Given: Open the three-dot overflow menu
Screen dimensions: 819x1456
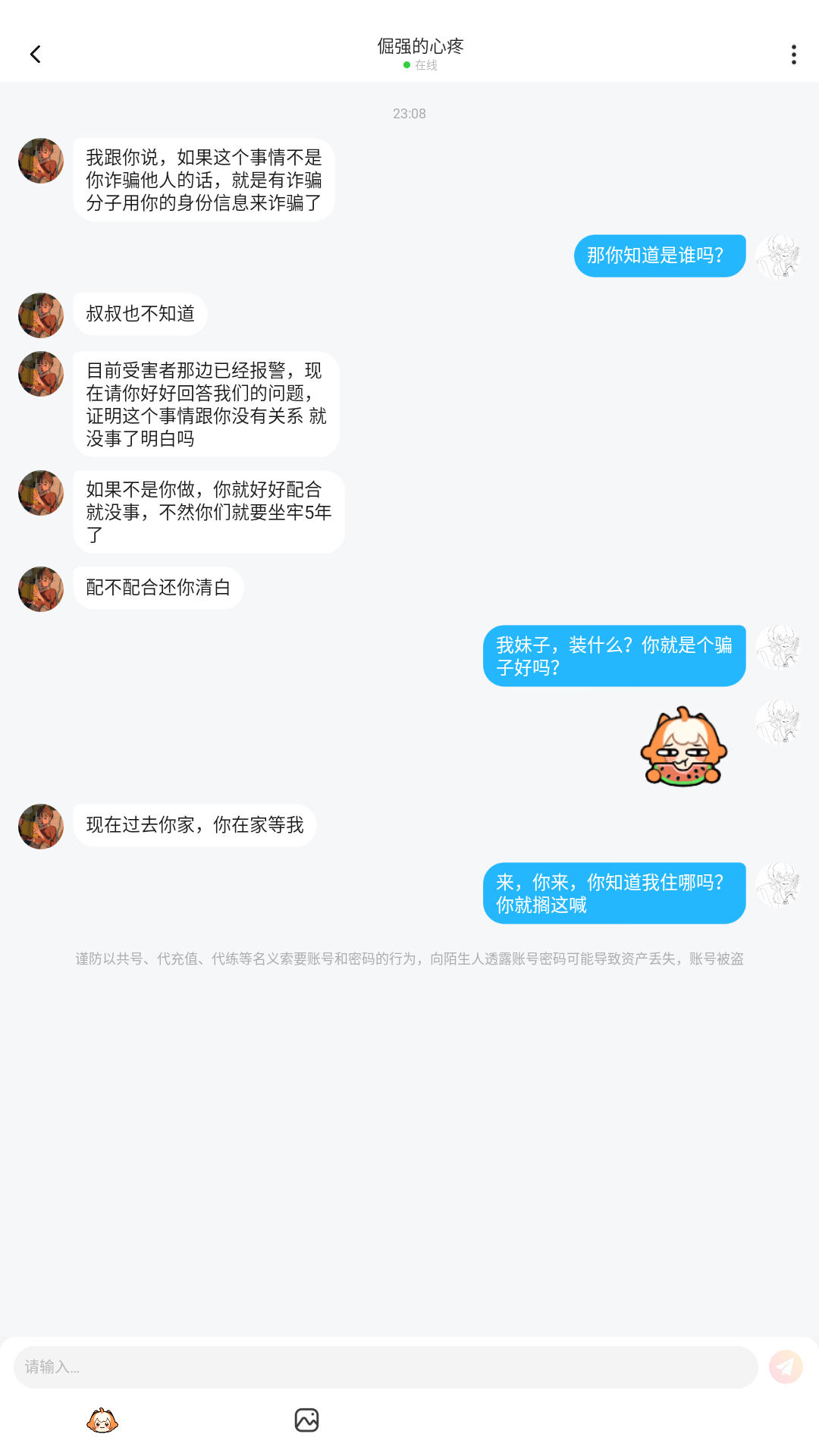Looking at the screenshot, I should [793, 55].
